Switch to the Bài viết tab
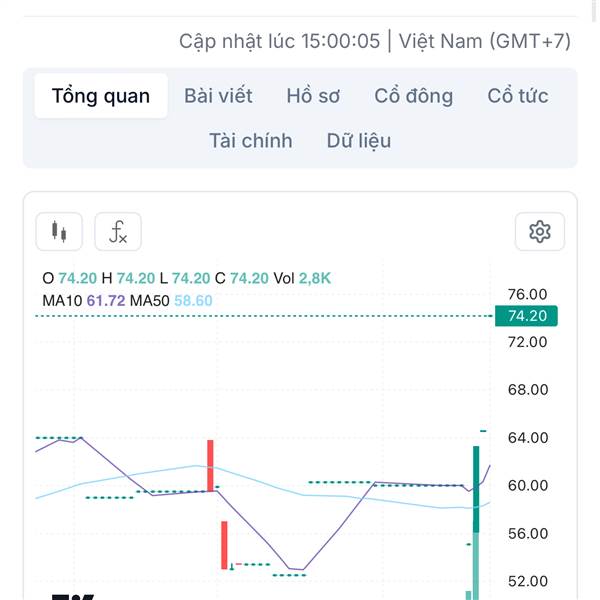Image resolution: width=600 pixels, height=600 pixels. 218,96
